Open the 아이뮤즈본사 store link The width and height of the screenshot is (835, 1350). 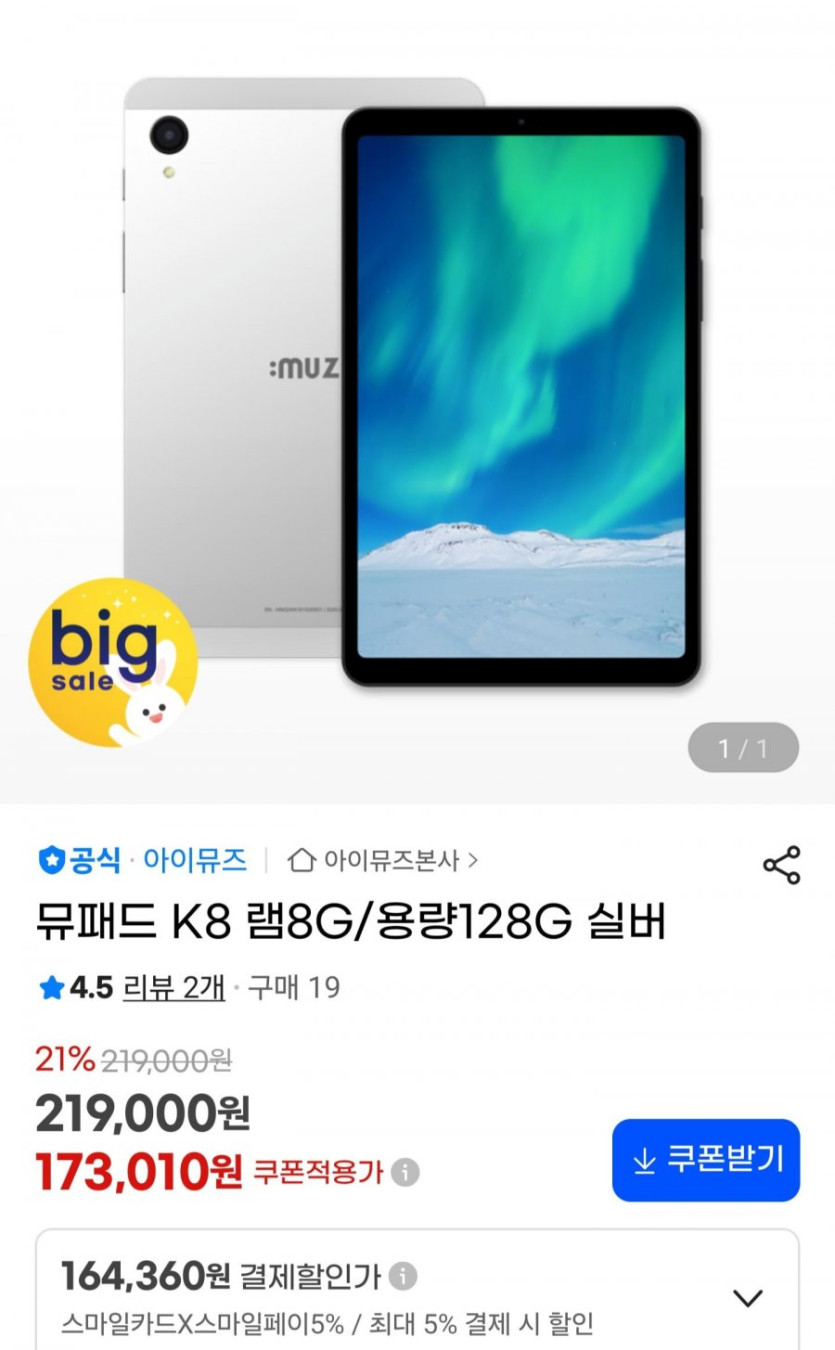pyautogui.click(x=383, y=860)
